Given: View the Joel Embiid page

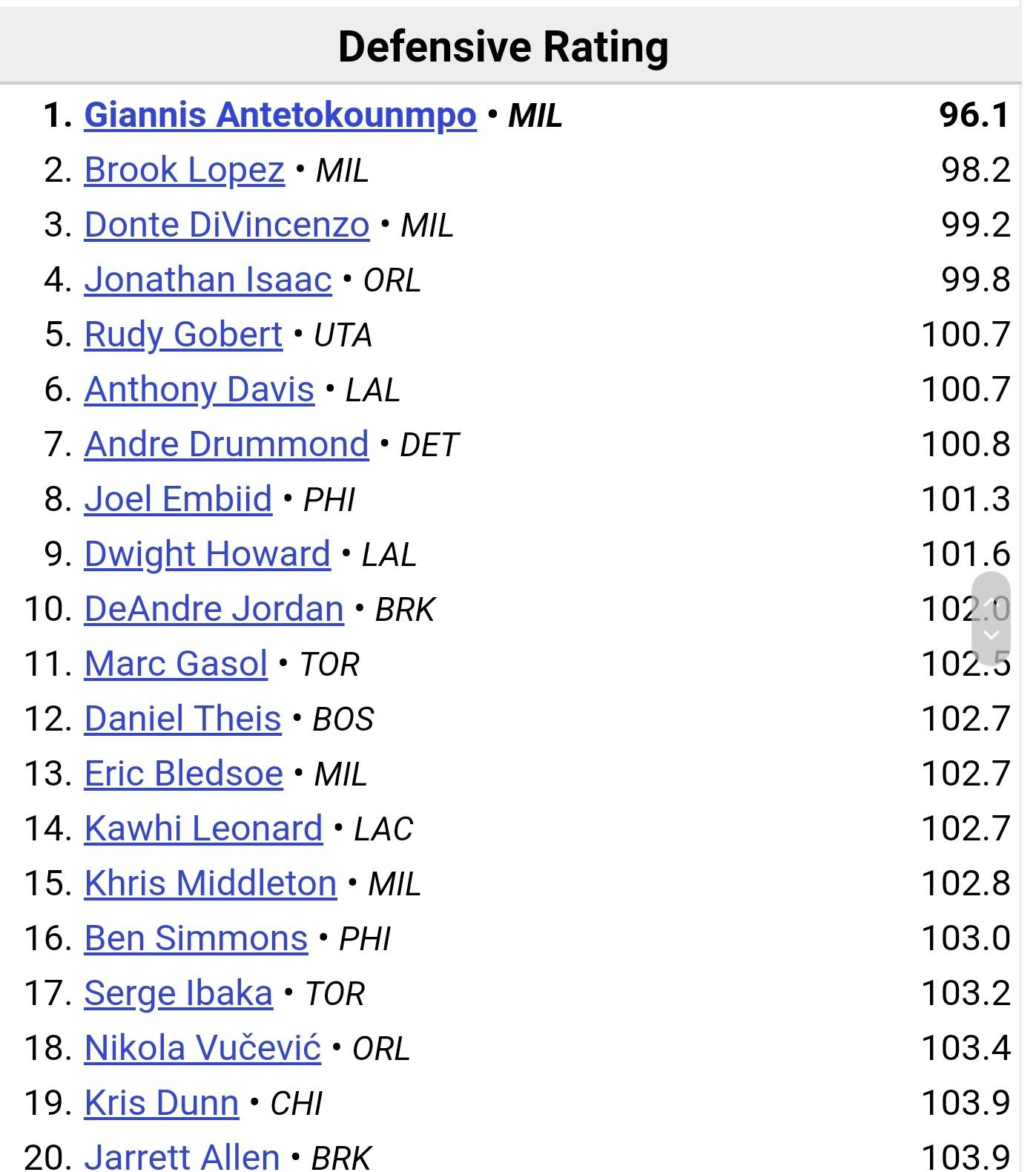Looking at the screenshot, I should (x=178, y=499).
